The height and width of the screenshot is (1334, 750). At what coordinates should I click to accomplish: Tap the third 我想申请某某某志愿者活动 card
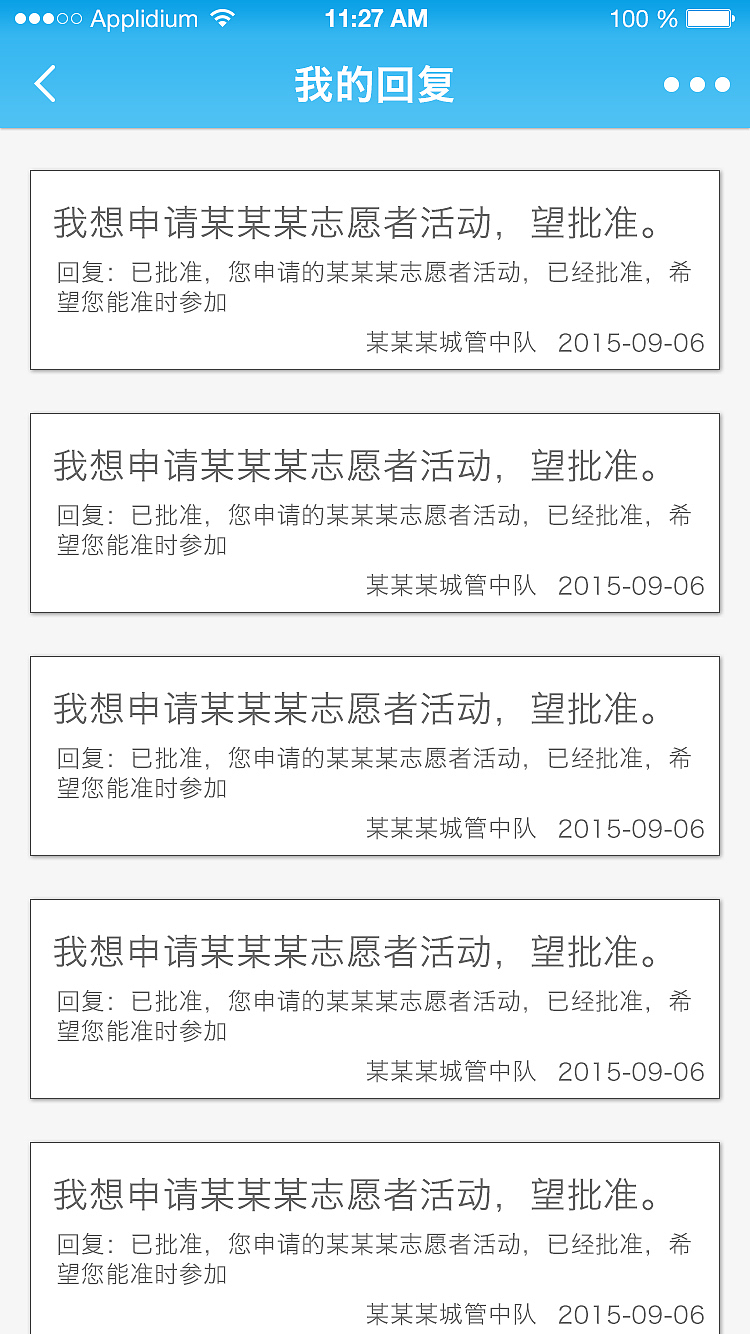coord(375,754)
